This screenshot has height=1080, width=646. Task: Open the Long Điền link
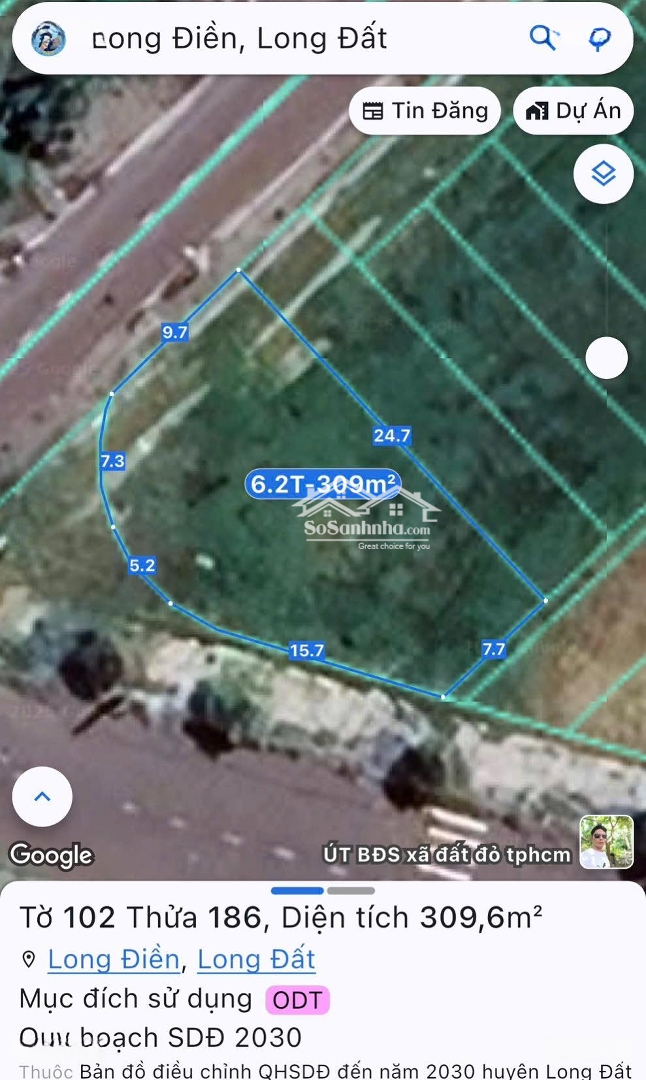tap(114, 960)
